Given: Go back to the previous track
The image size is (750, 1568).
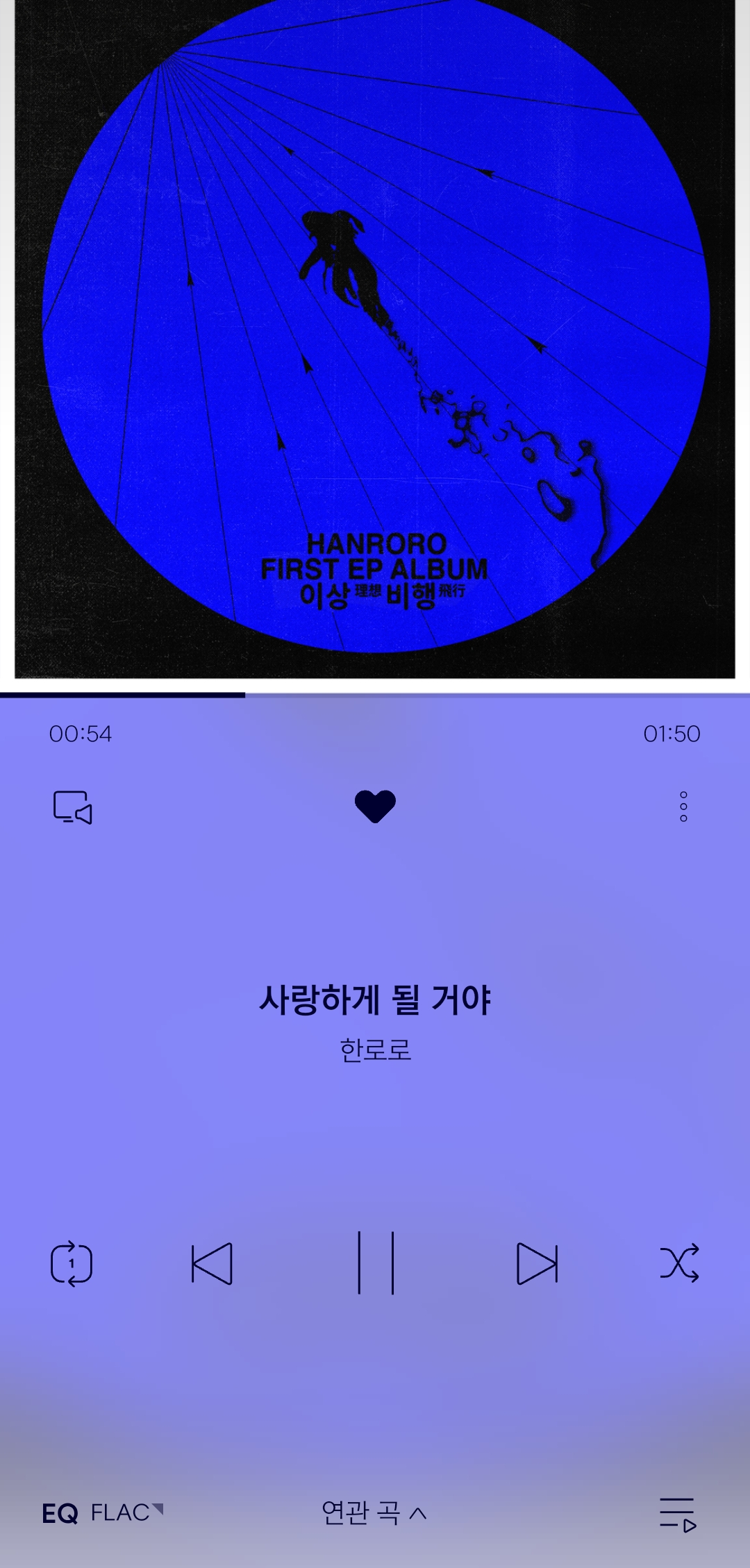Looking at the screenshot, I should coord(212,1264).
